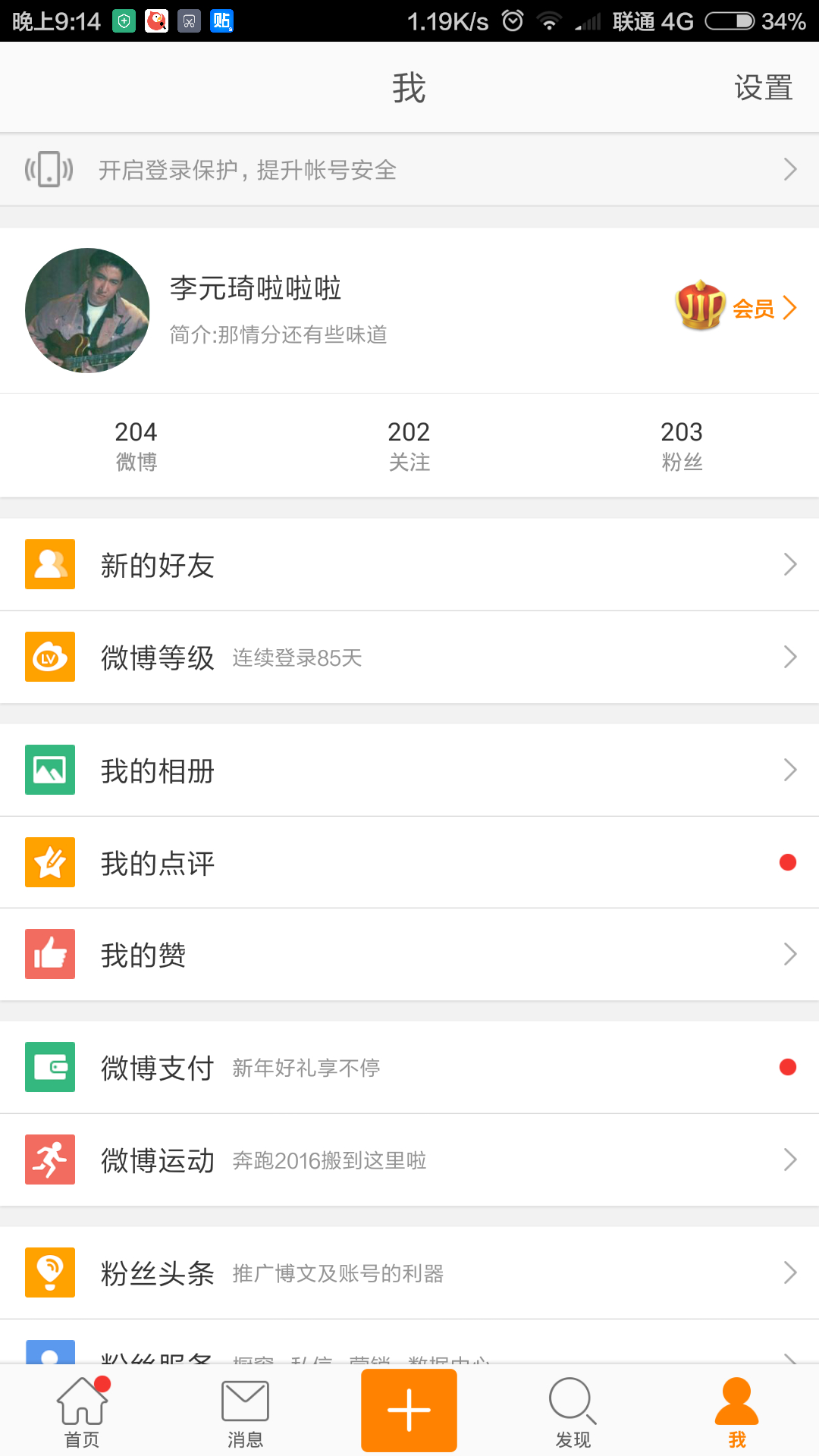Open the 会员 membership page
The height and width of the screenshot is (1456, 819).
point(736,308)
